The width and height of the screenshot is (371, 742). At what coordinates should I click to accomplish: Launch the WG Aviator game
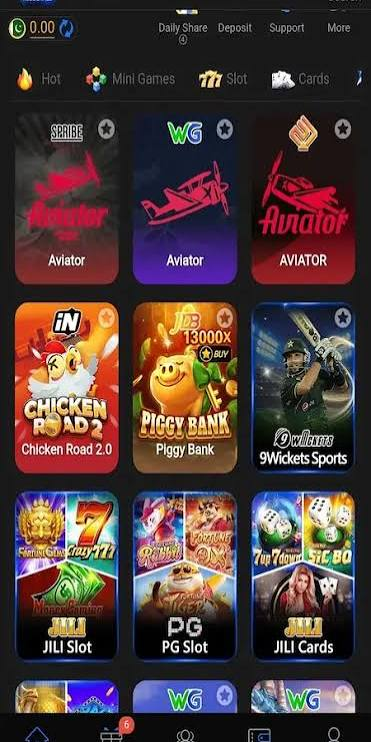[x=185, y=198]
